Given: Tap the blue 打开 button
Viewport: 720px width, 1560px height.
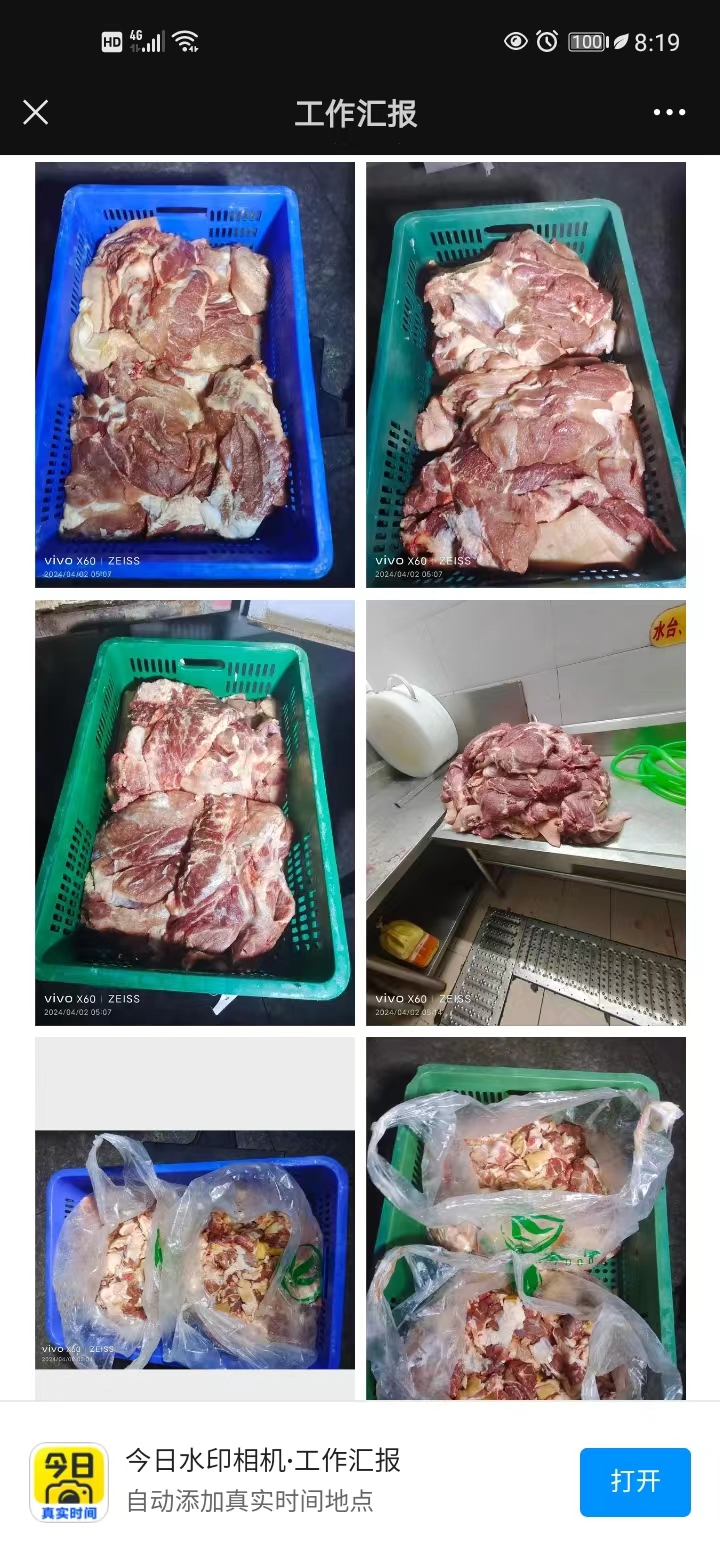Looking at the screenshot, I should click(x=635, y=1481).
